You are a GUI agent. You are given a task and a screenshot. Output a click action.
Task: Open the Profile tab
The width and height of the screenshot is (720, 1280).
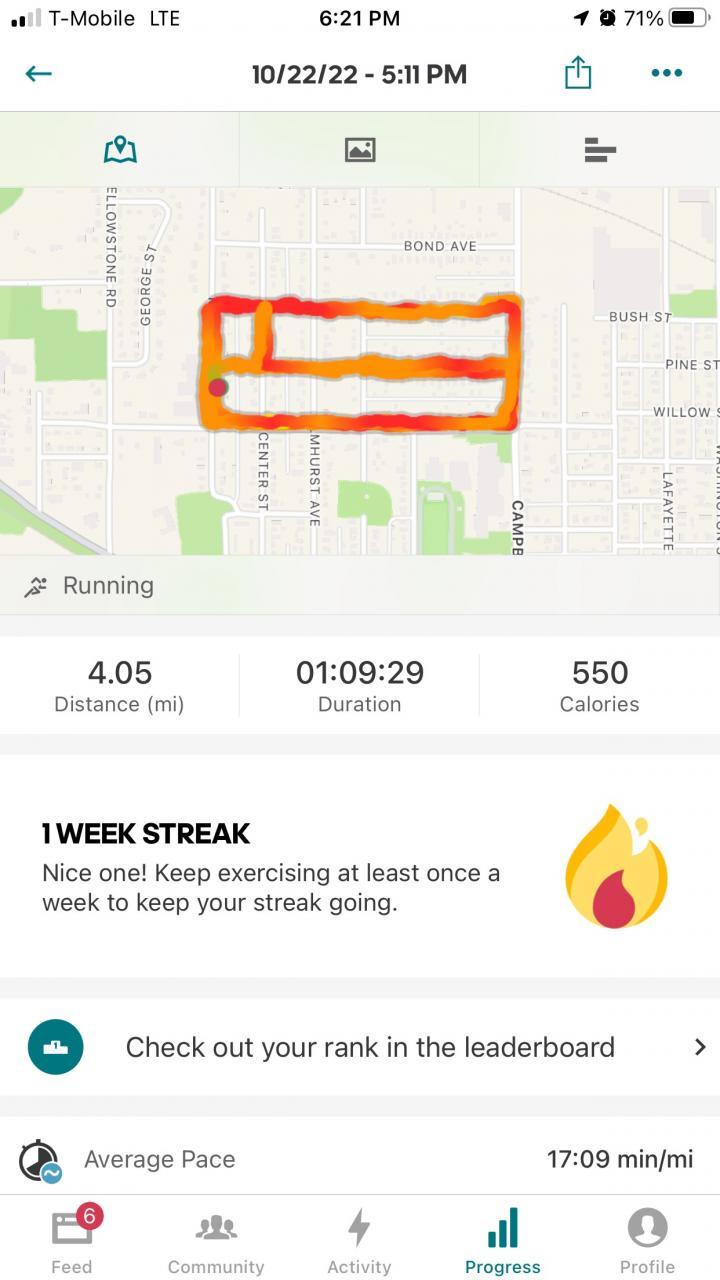click(647, 1240)
